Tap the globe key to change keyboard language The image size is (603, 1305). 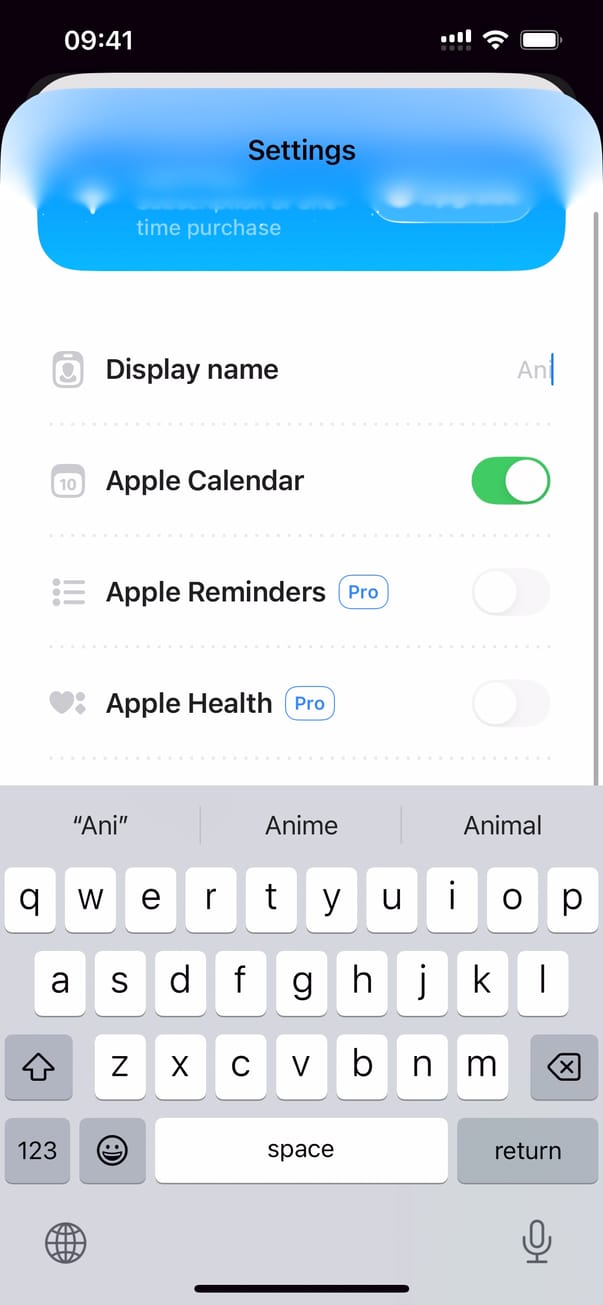[66, 1243]
